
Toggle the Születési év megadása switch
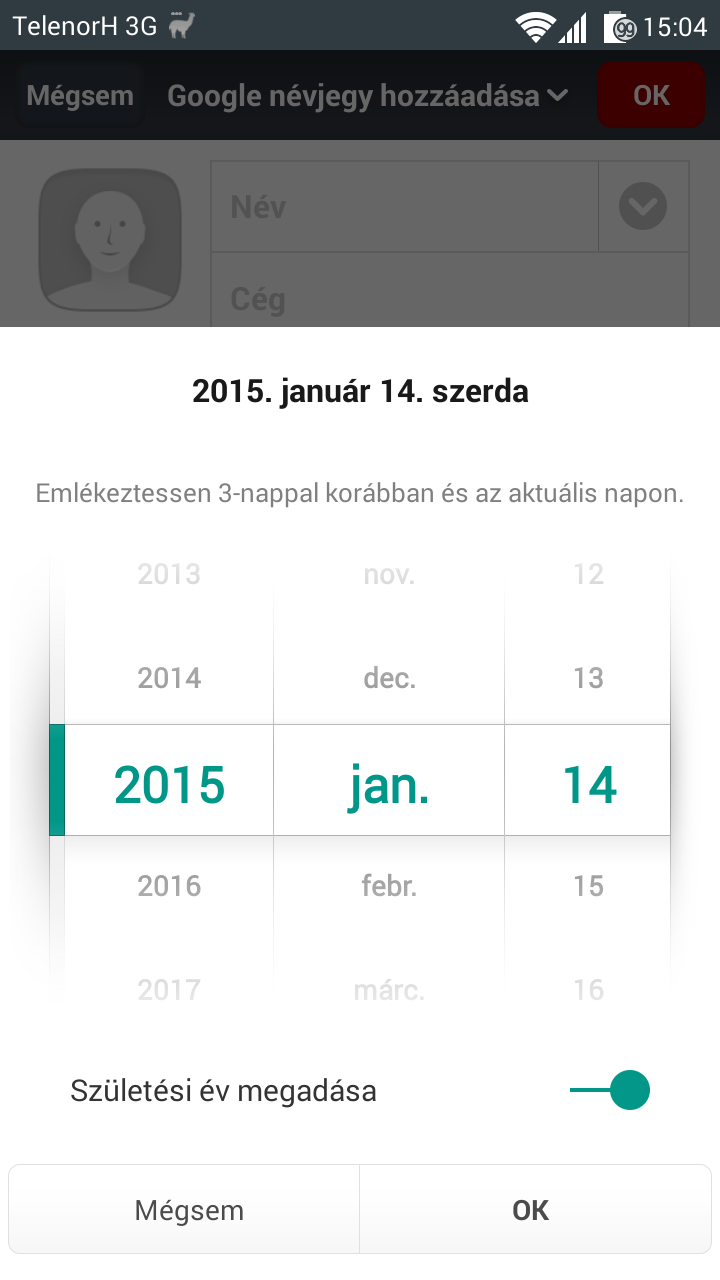tap(610, 1090)
